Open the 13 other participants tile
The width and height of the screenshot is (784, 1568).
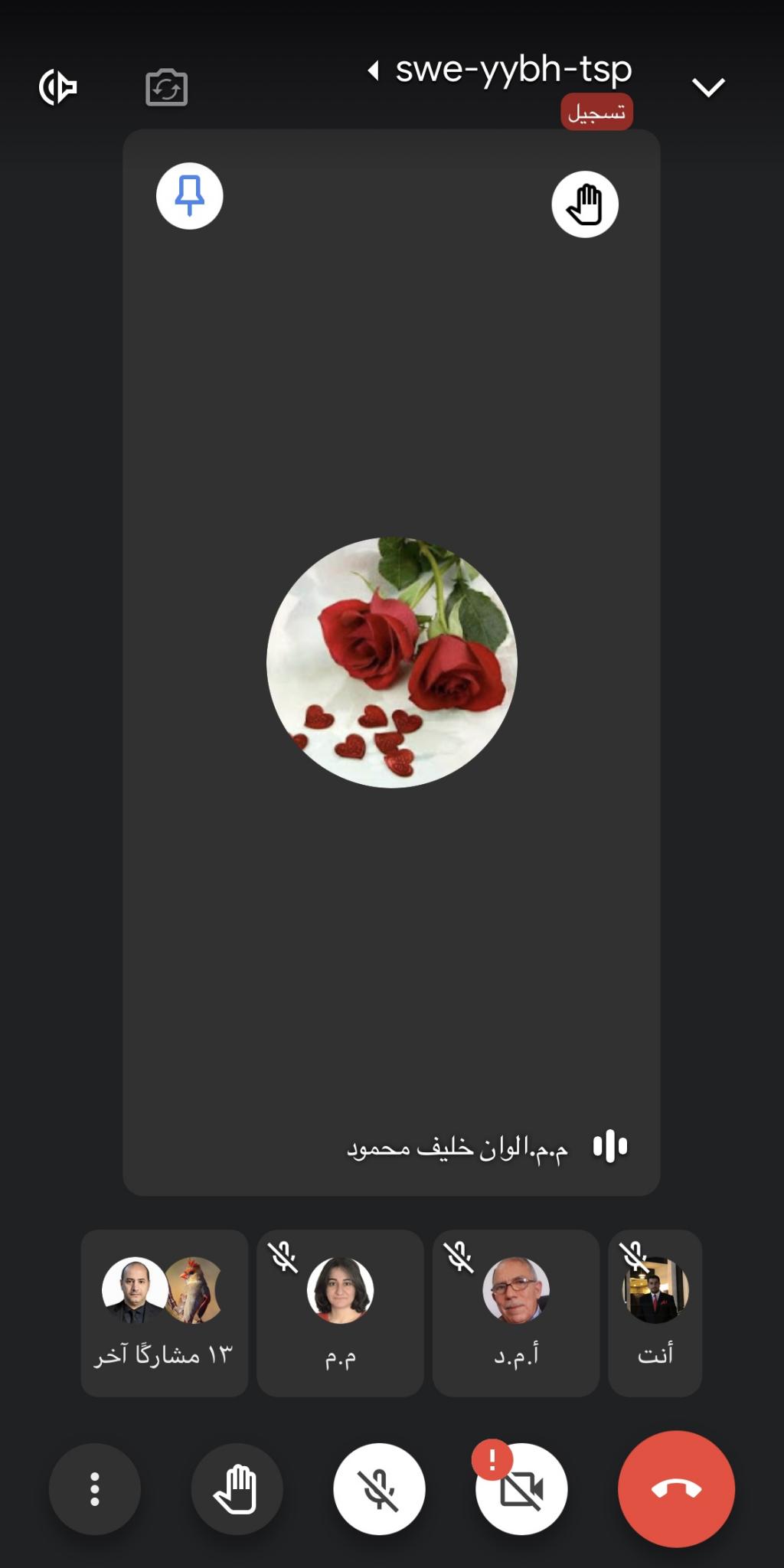click(x=164, y=1312)
